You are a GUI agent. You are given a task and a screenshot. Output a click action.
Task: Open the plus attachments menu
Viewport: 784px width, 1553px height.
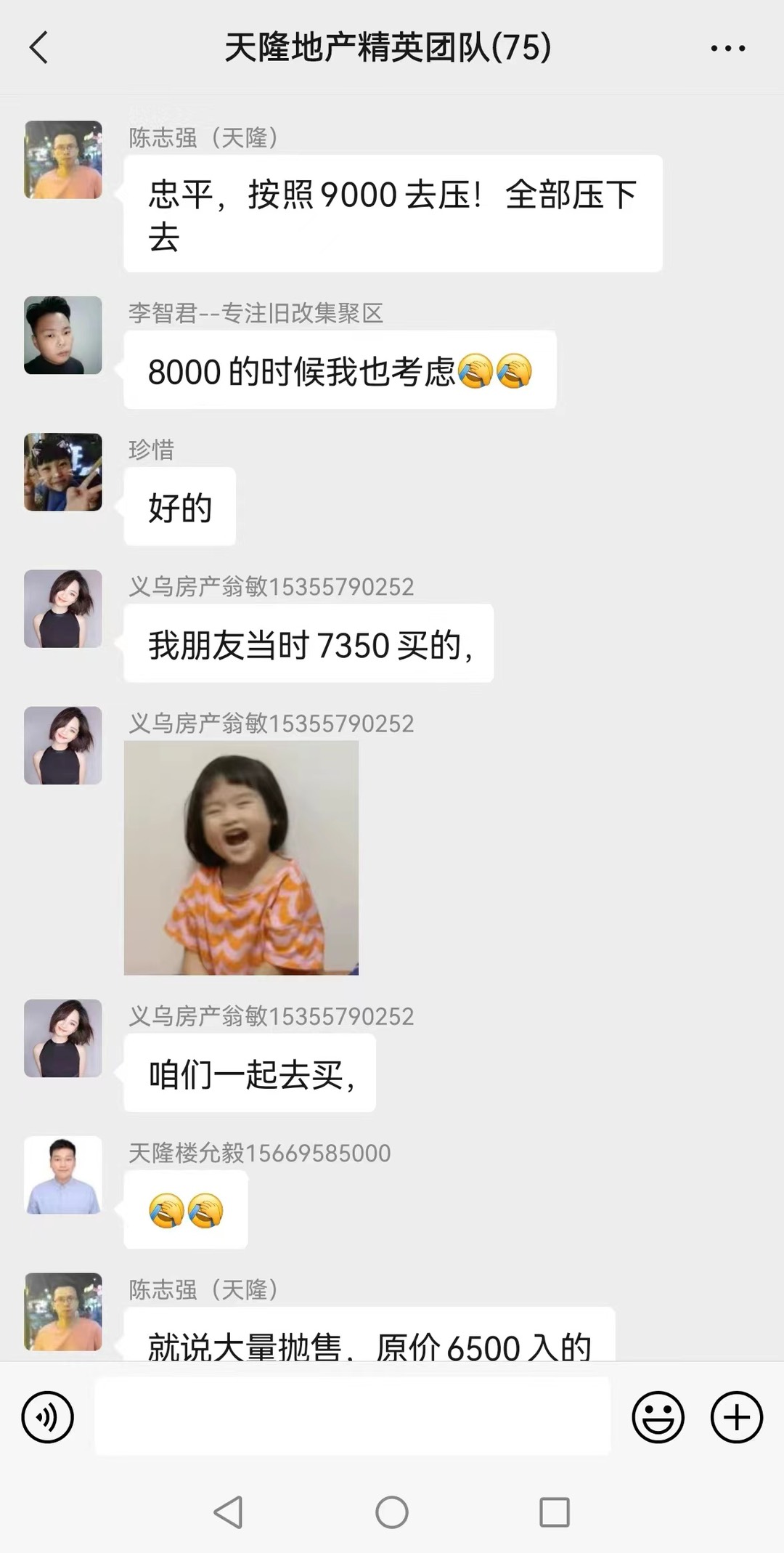[x=736, y=1416]
